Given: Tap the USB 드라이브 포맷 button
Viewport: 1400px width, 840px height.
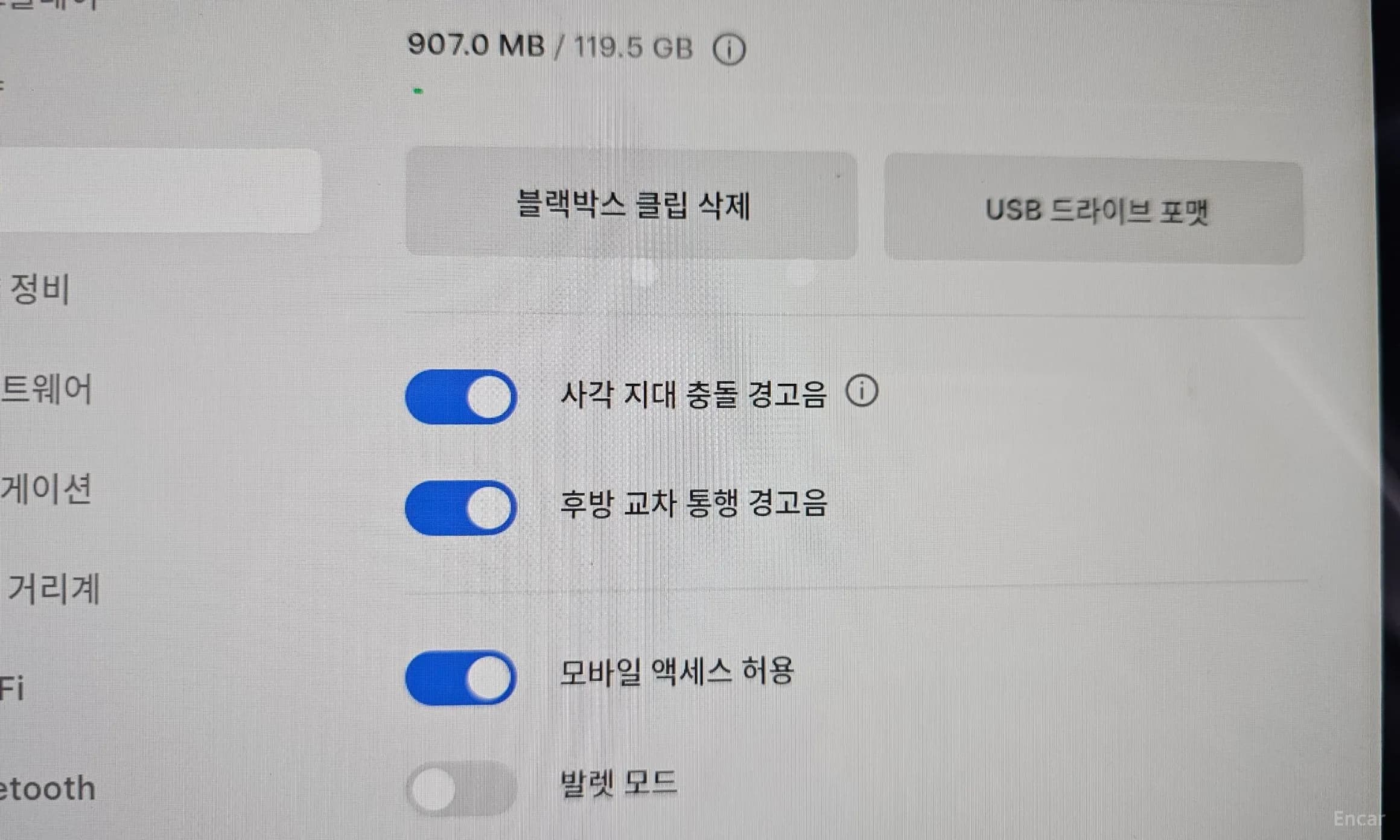Looking at the screenshot, I should 1093,211.
